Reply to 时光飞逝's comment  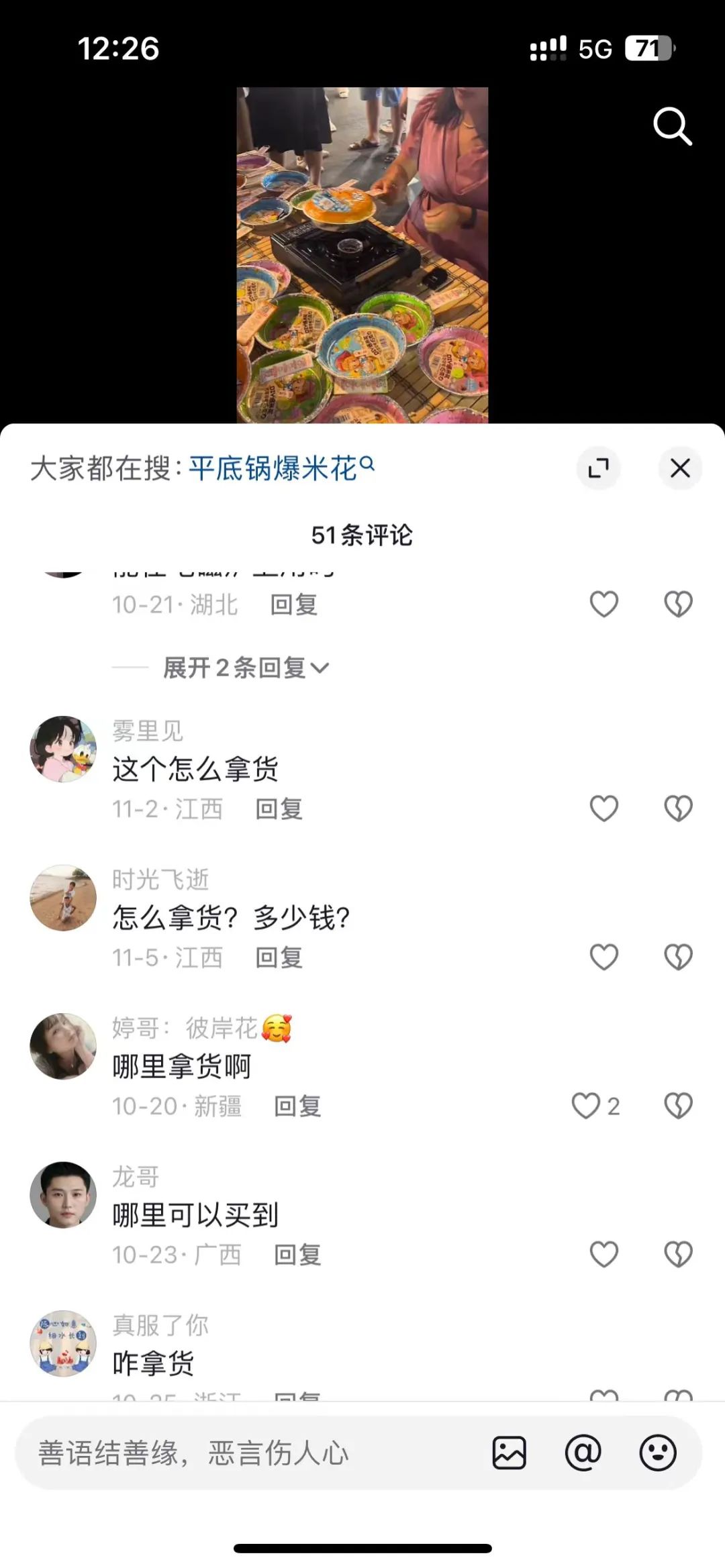click(x=279, y=958)
